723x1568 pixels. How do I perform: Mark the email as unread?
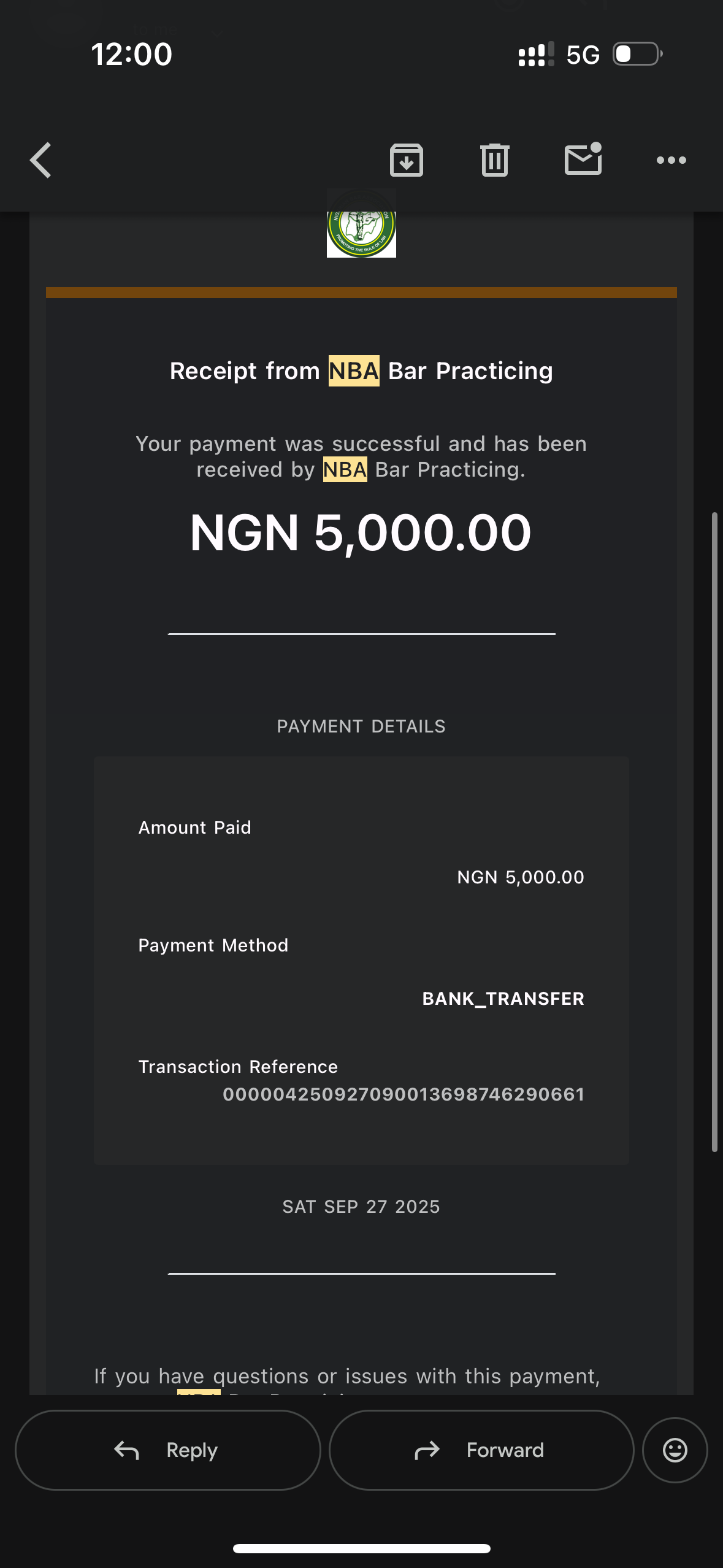[583, 159]
